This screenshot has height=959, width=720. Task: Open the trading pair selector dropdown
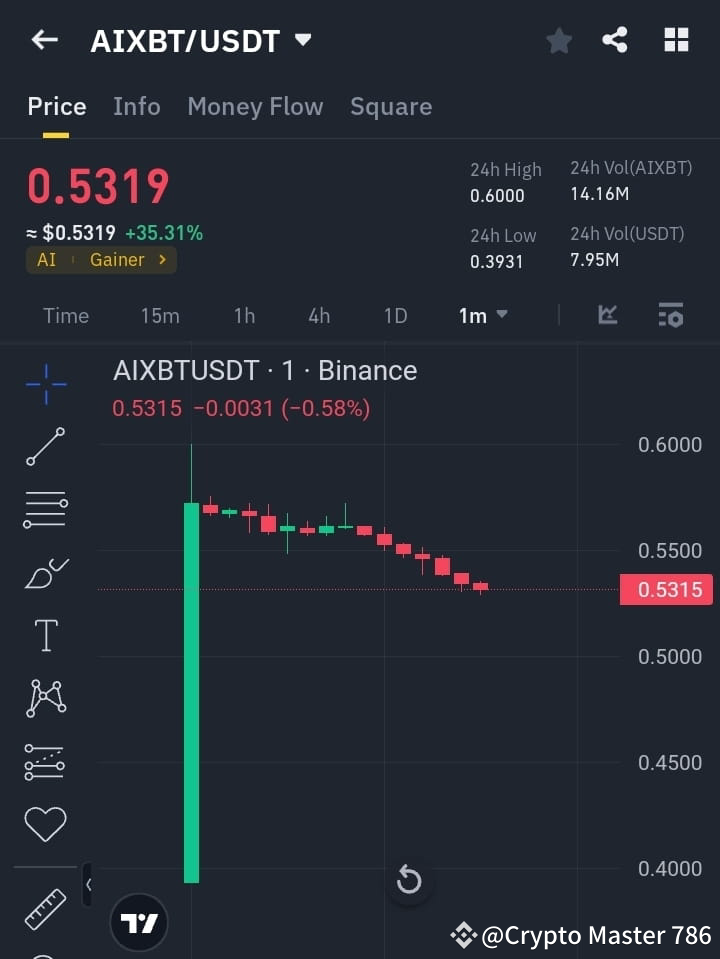click(x=303, y=41)
